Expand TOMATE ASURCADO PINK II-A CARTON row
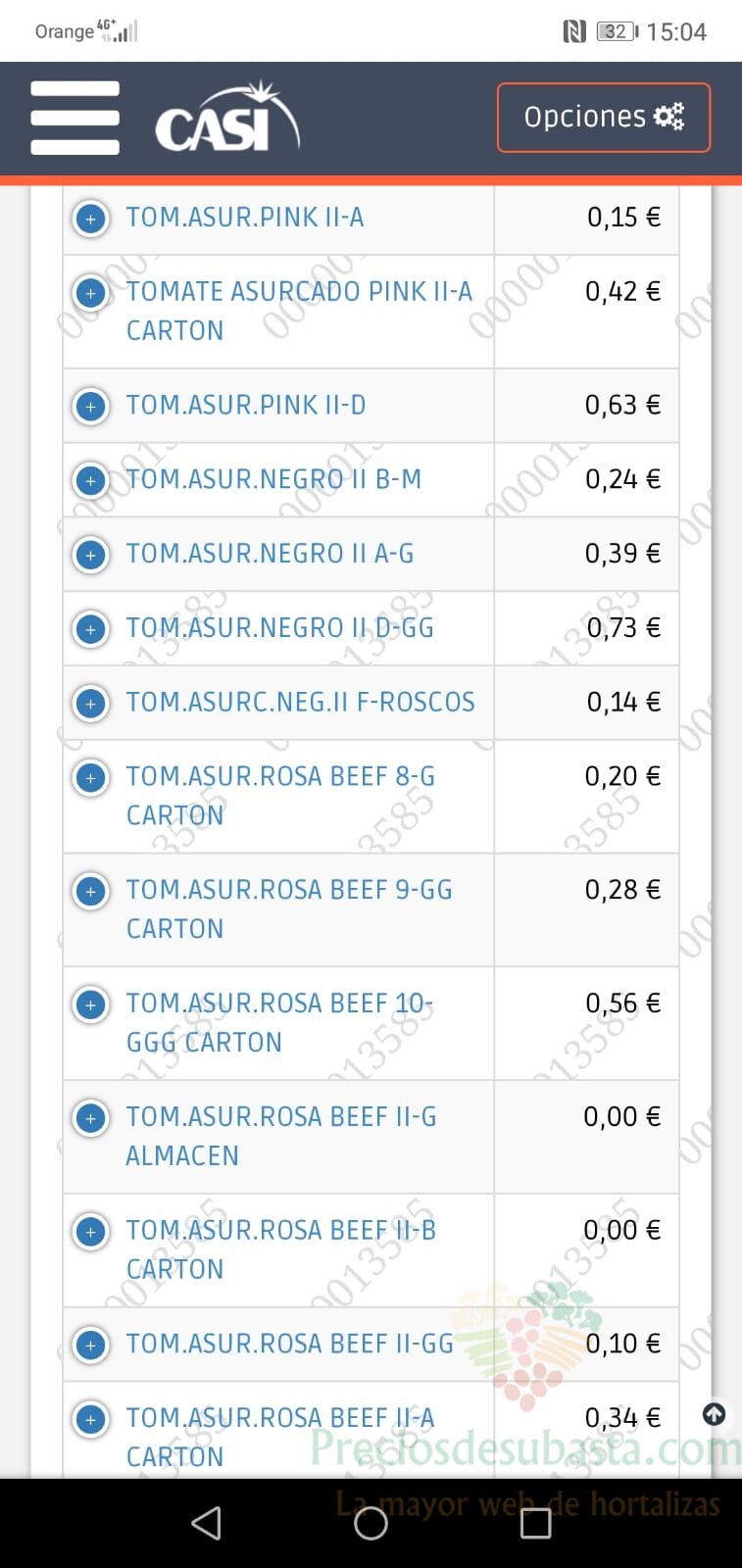Screen dimensions: 742x1568 91,293
